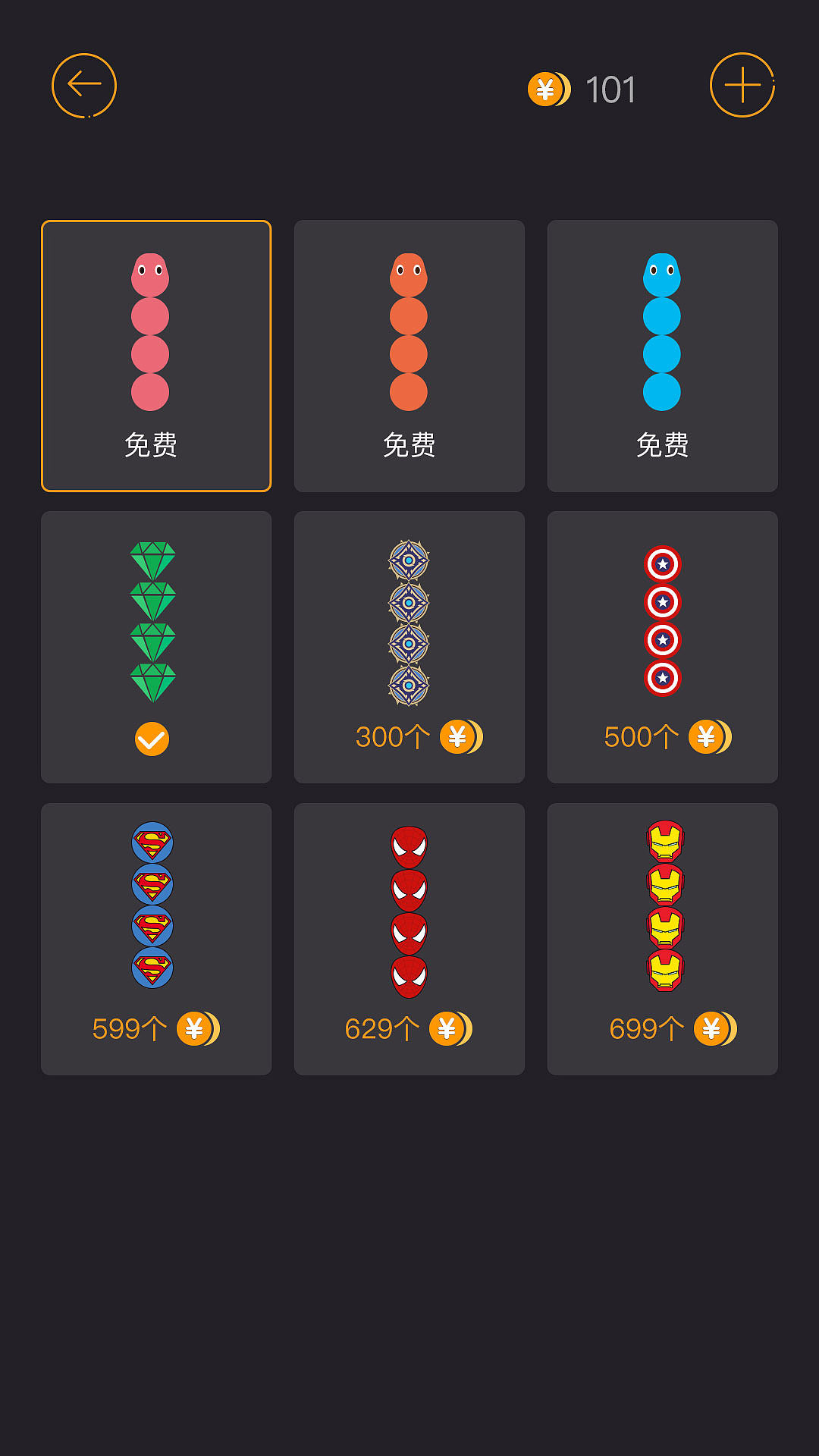This screenshot has height=1456, width=819.
Task: Choose the free orange snake skin
Action: (409, 356)
